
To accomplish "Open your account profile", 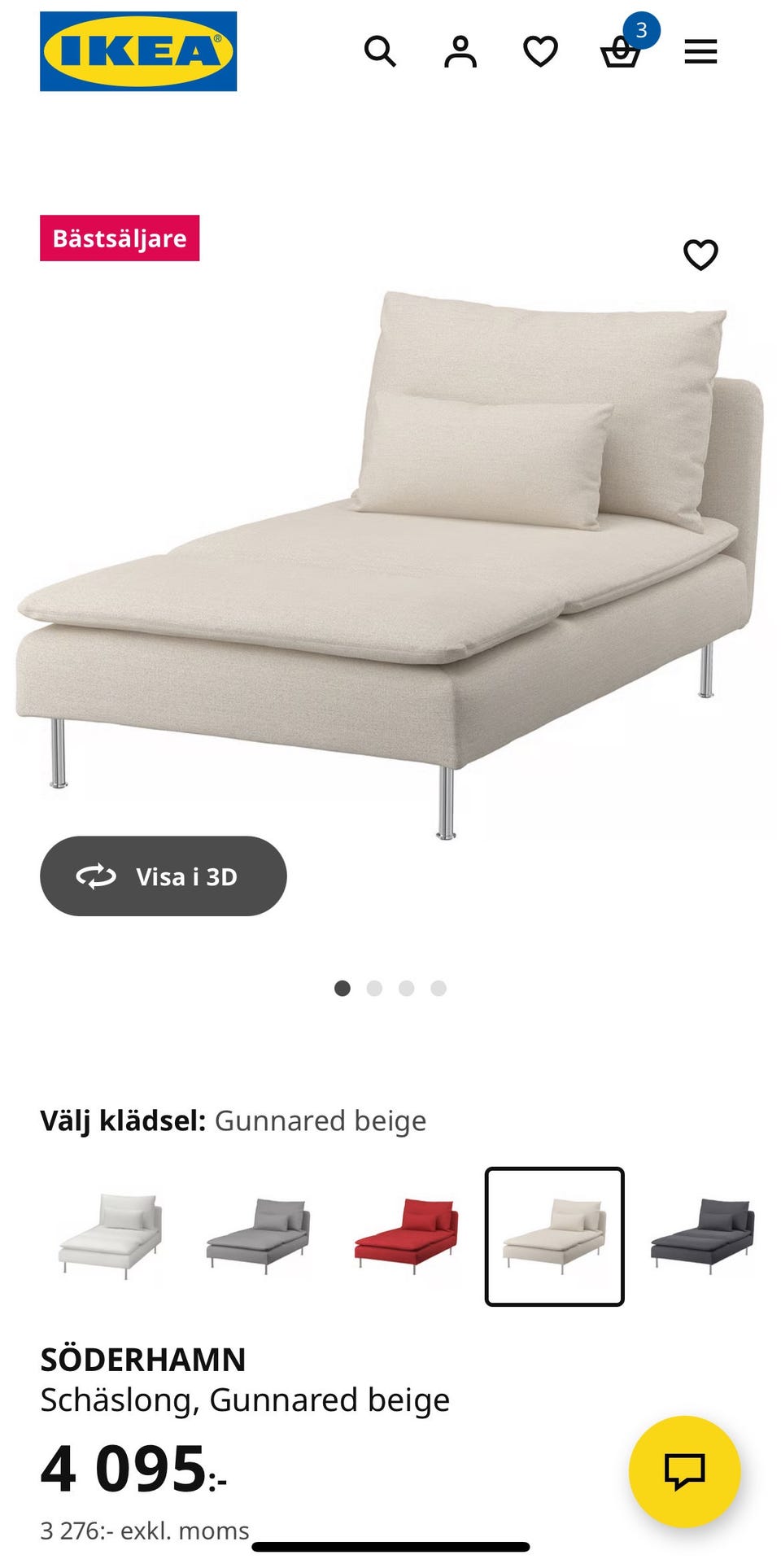I will (x=459, y=51).
